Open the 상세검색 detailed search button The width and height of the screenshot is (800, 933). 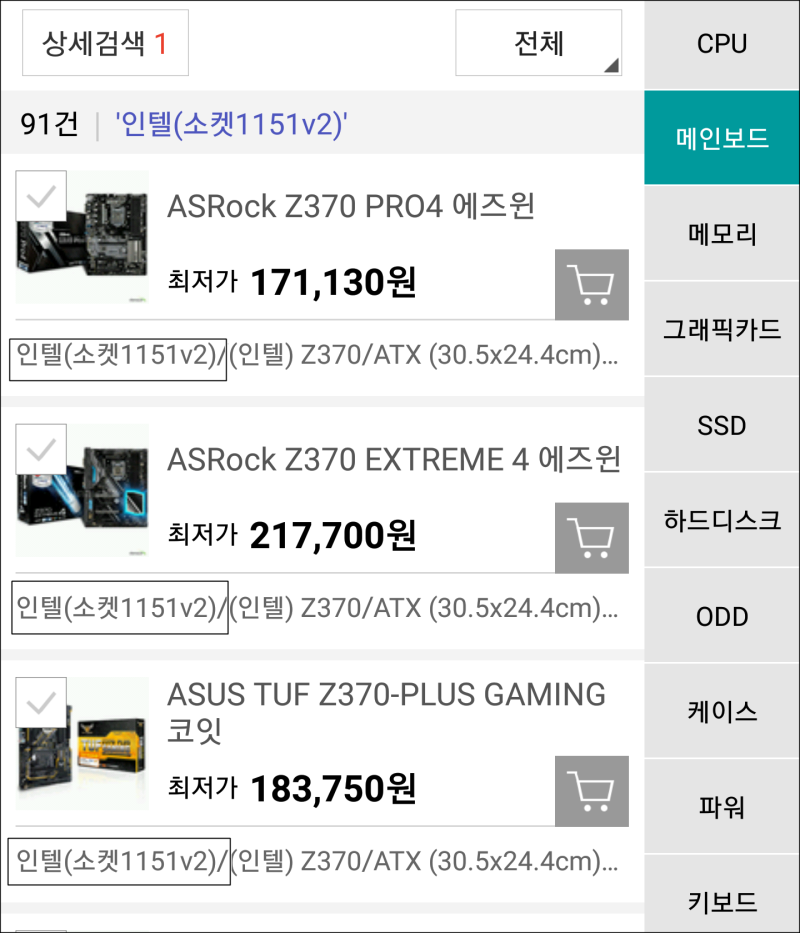(x=105, y=43)
